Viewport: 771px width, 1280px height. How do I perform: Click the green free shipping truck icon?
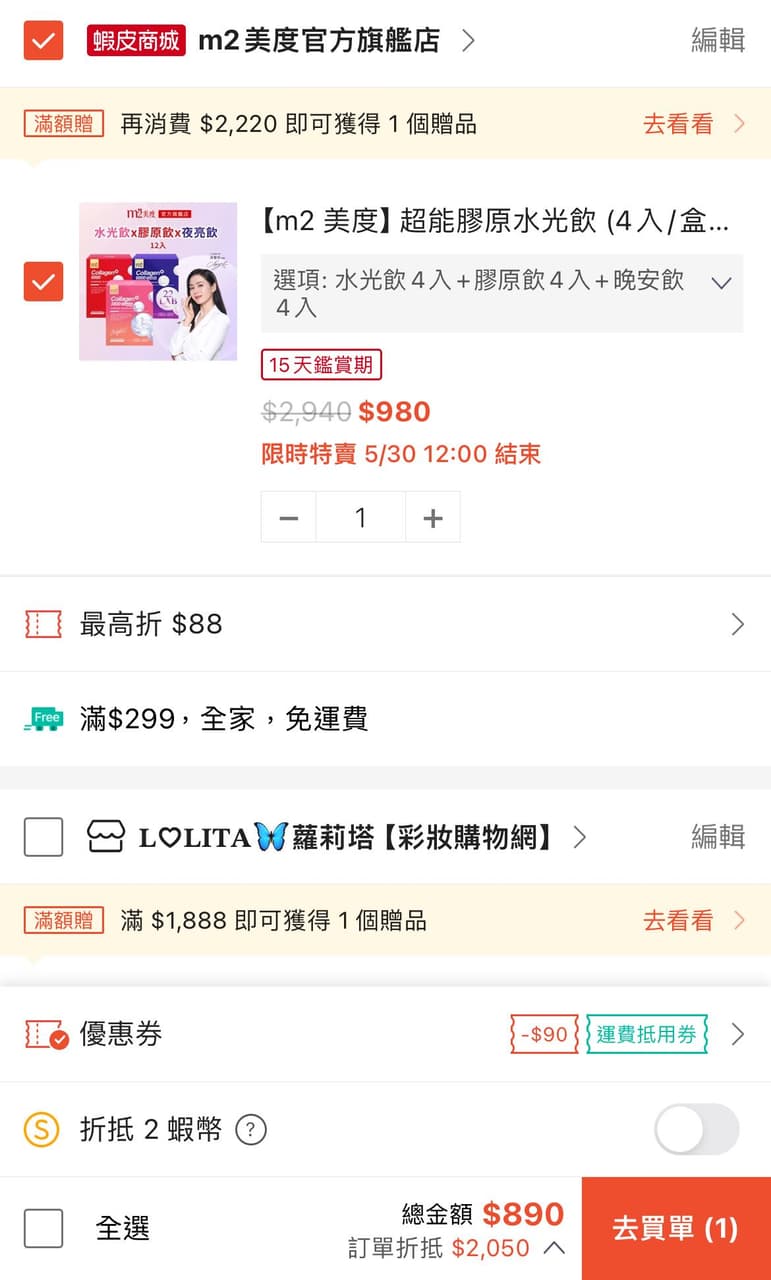(42, 718)
